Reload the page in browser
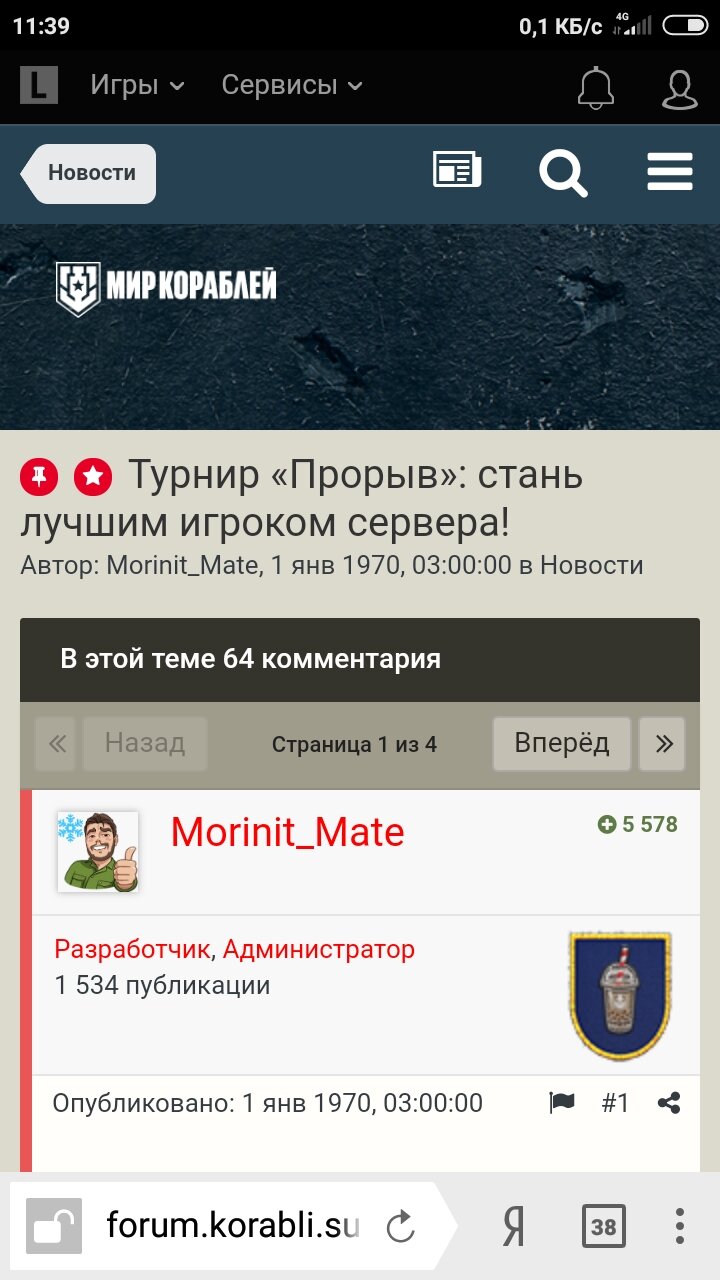 pos(400,1226)
